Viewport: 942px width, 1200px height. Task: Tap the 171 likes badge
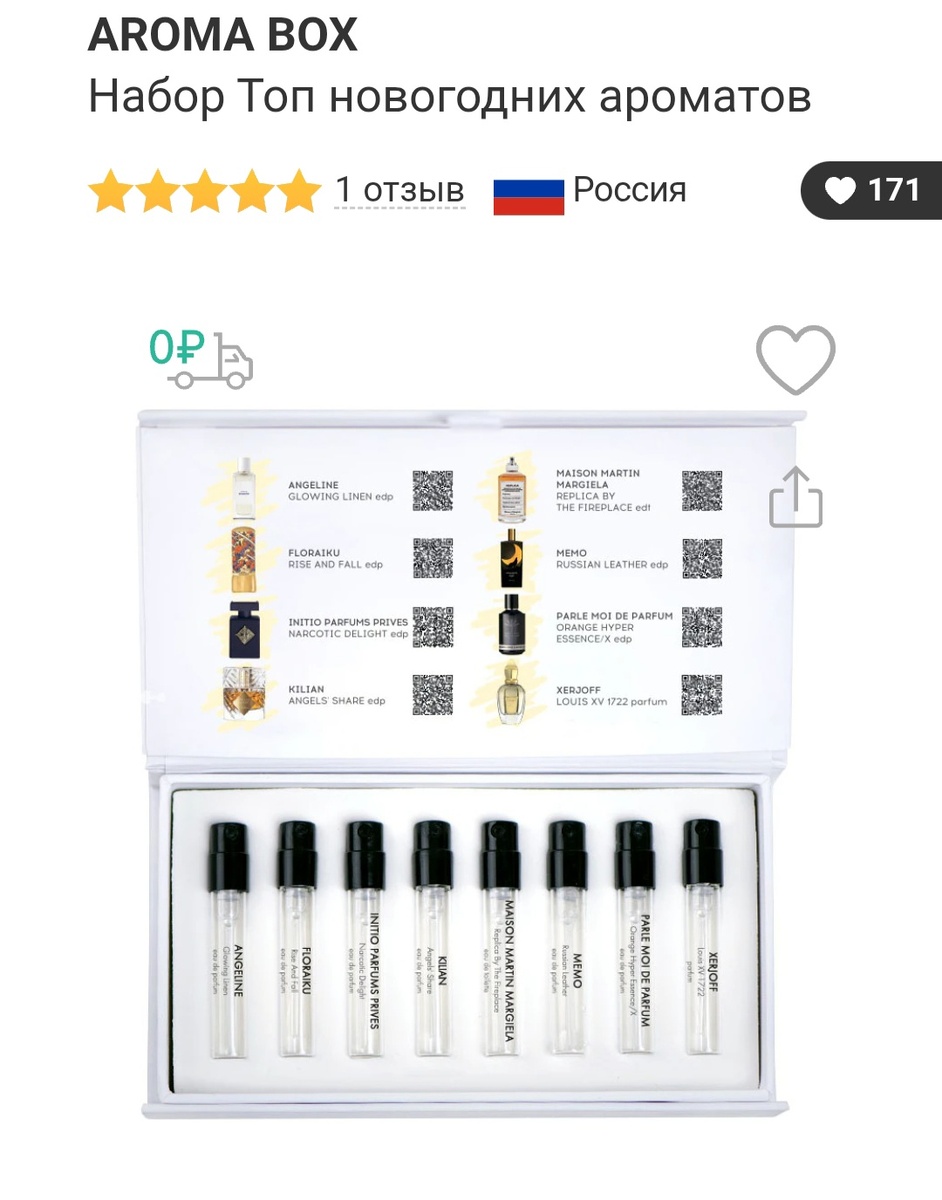pos(872,190)
